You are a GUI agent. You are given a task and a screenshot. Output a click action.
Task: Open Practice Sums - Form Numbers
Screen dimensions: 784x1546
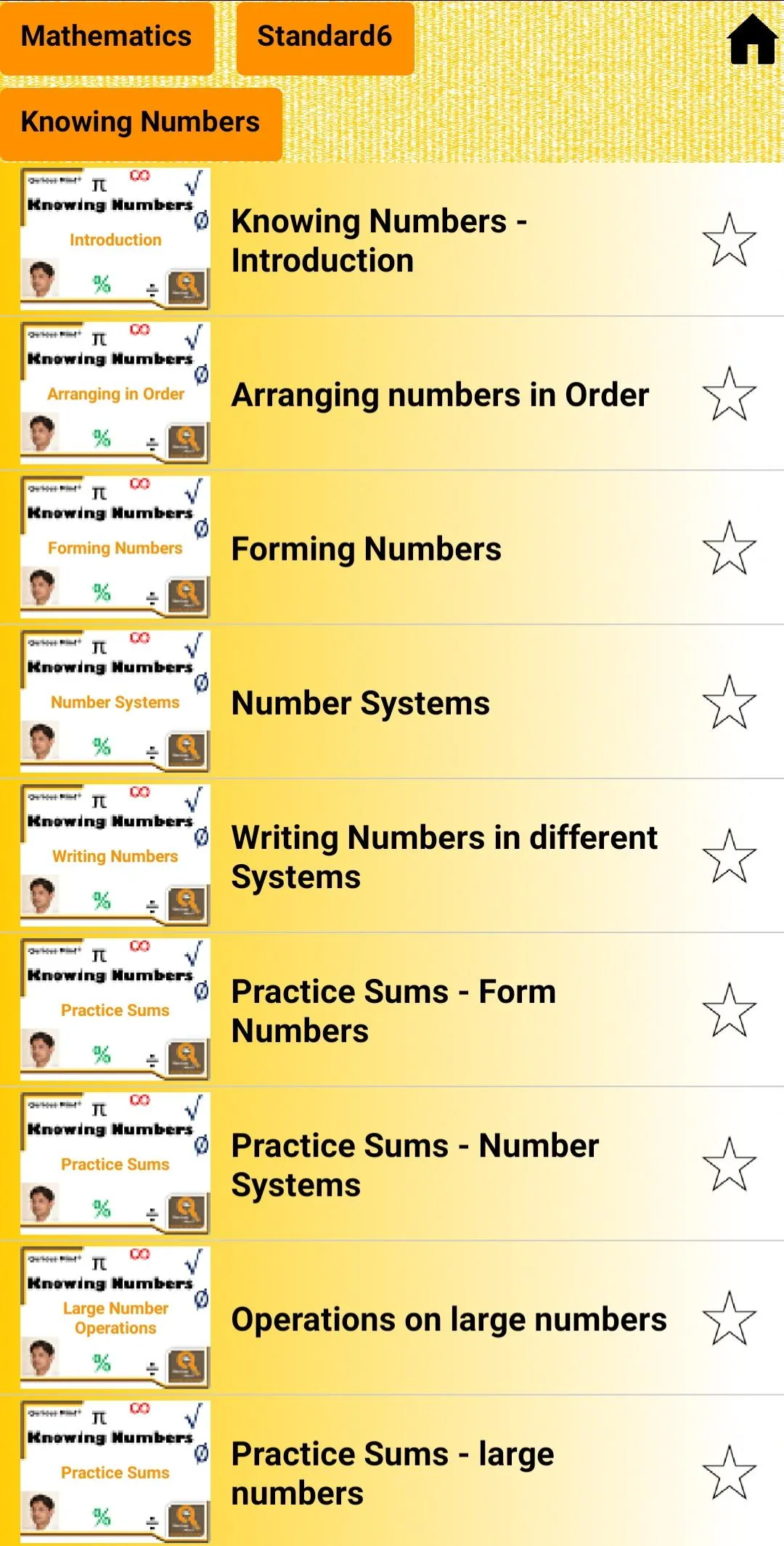[392, 1009]
